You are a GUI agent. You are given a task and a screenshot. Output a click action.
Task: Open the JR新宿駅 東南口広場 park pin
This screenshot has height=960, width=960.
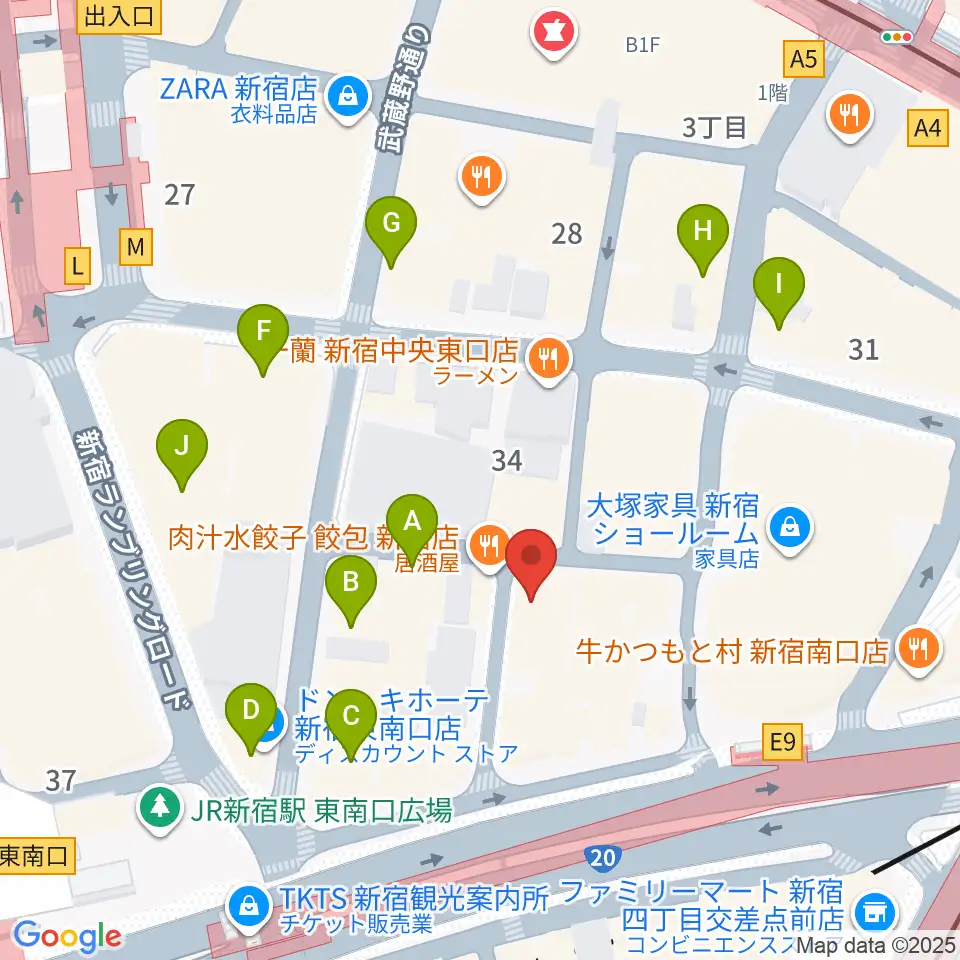click(x=160, y=809)
